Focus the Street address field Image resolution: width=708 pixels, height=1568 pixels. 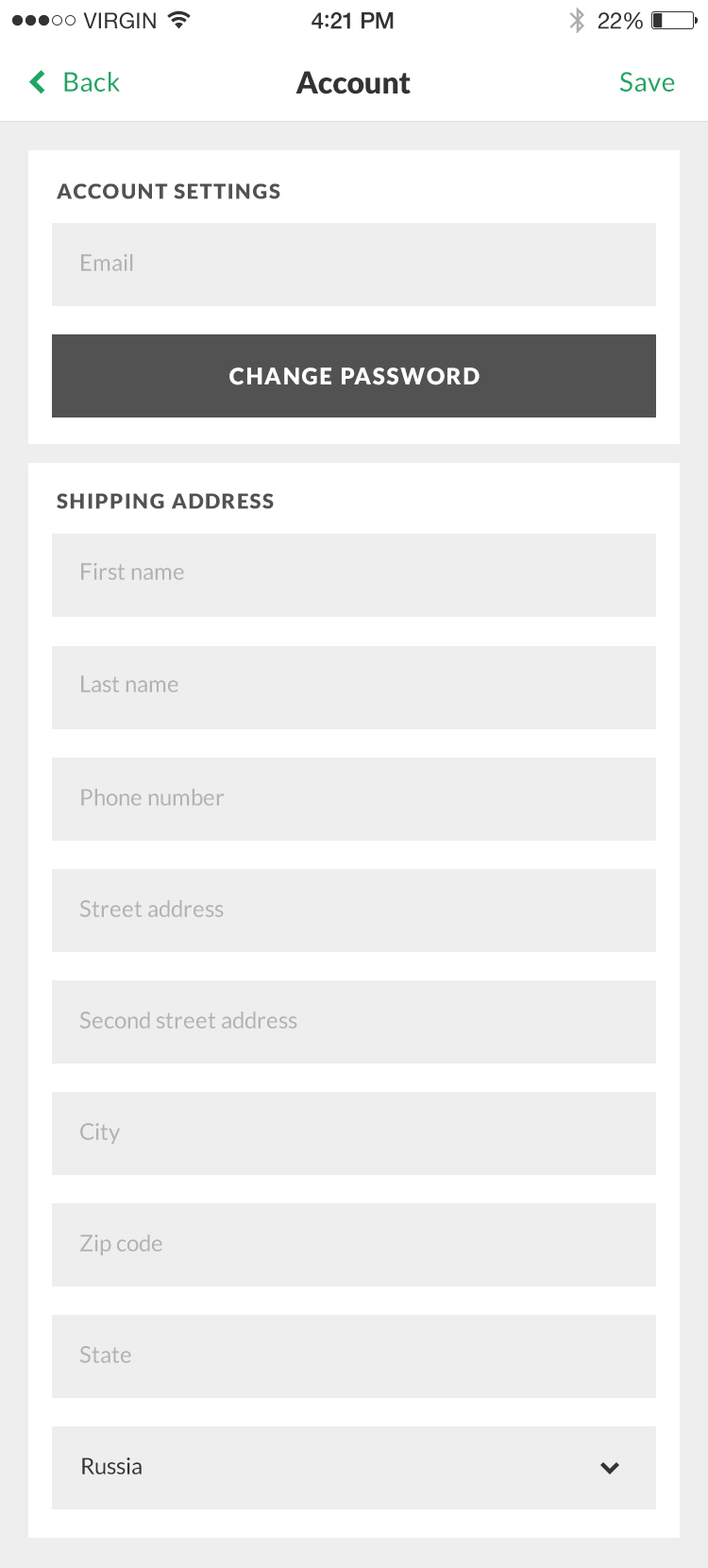click(354, 911)
